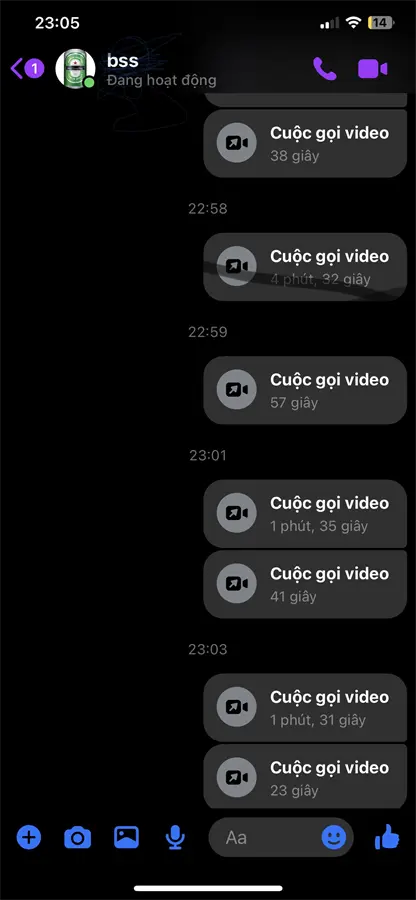416x900 pixels.
Task: Tap the 23 giây video call entry
Action: tap(305, 777)
